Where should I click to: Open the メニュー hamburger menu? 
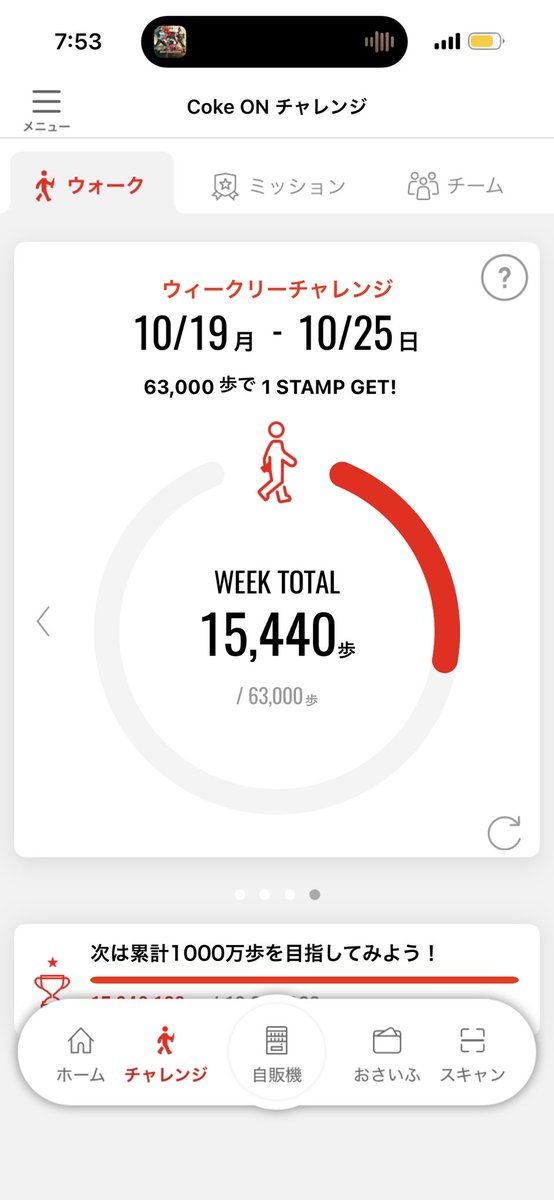46,110
